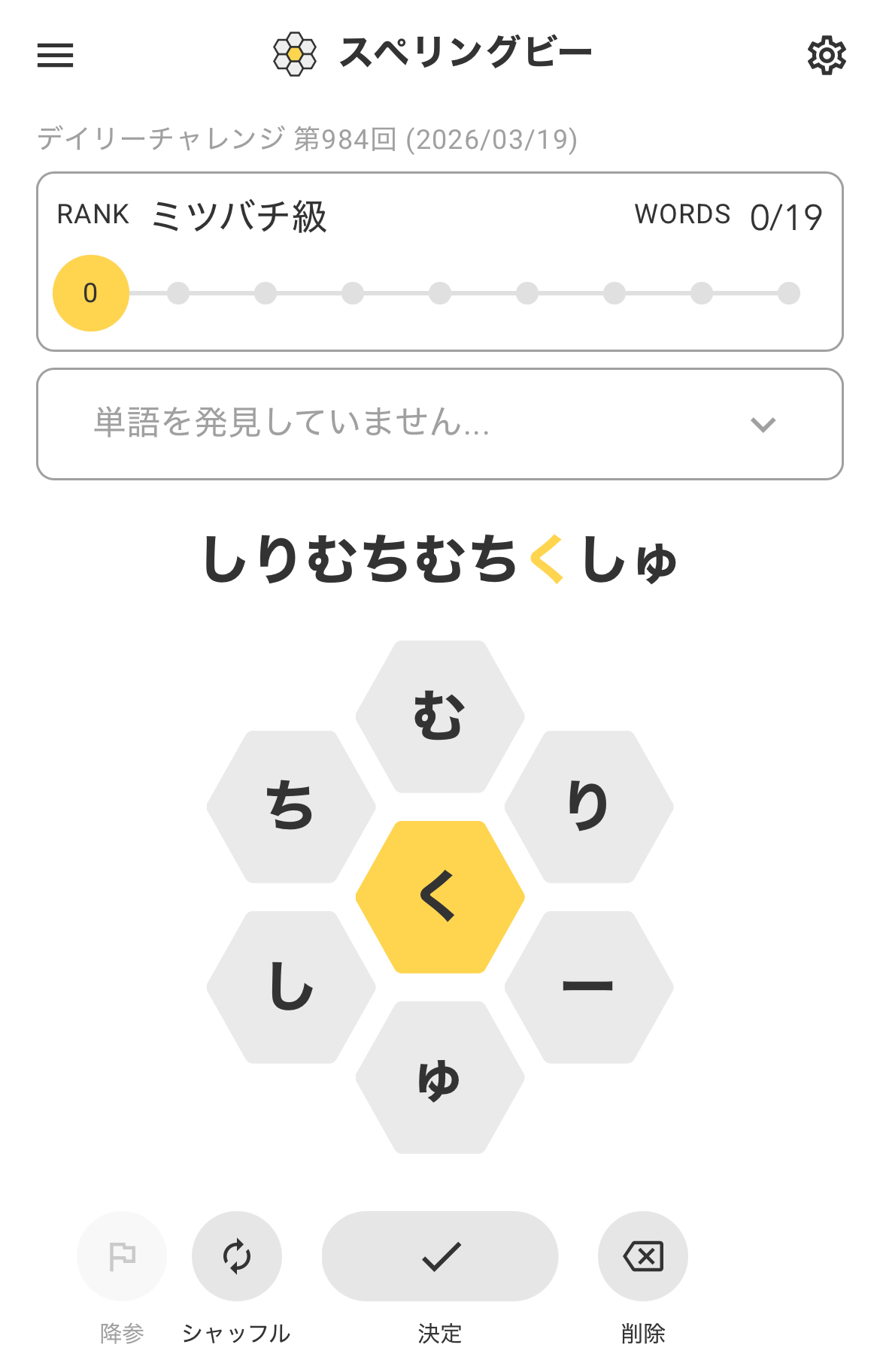
Task: Expand the found words list
Action: click(763, 425)
